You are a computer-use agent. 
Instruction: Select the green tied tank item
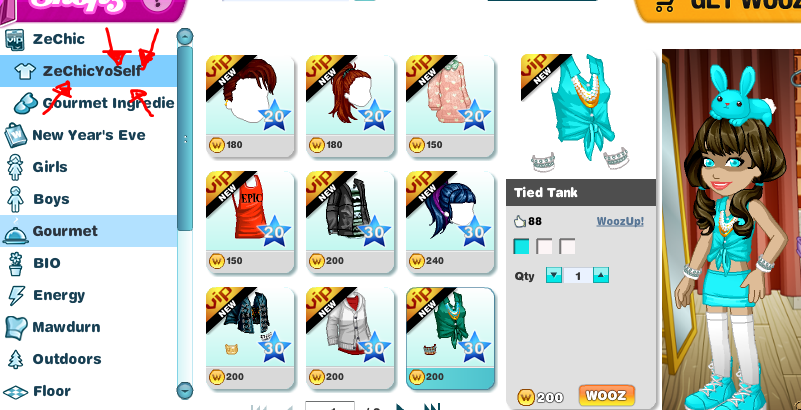pos(451,337)
